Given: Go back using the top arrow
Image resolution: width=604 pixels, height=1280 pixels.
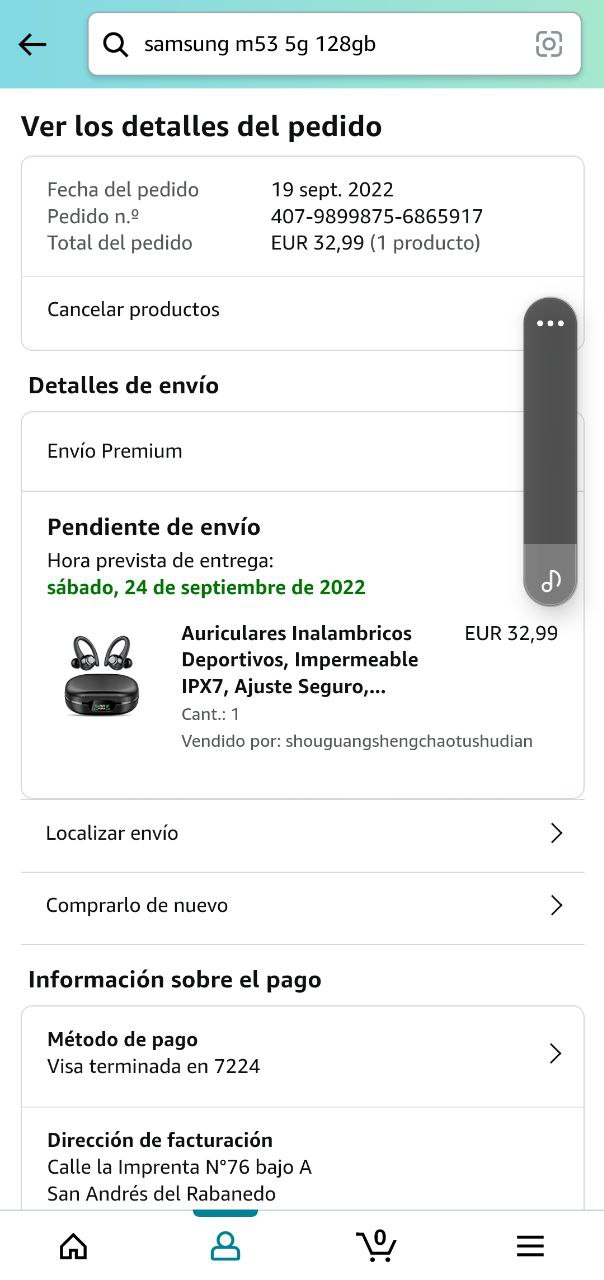Looking at the screenshot, I should coord(33,44).
